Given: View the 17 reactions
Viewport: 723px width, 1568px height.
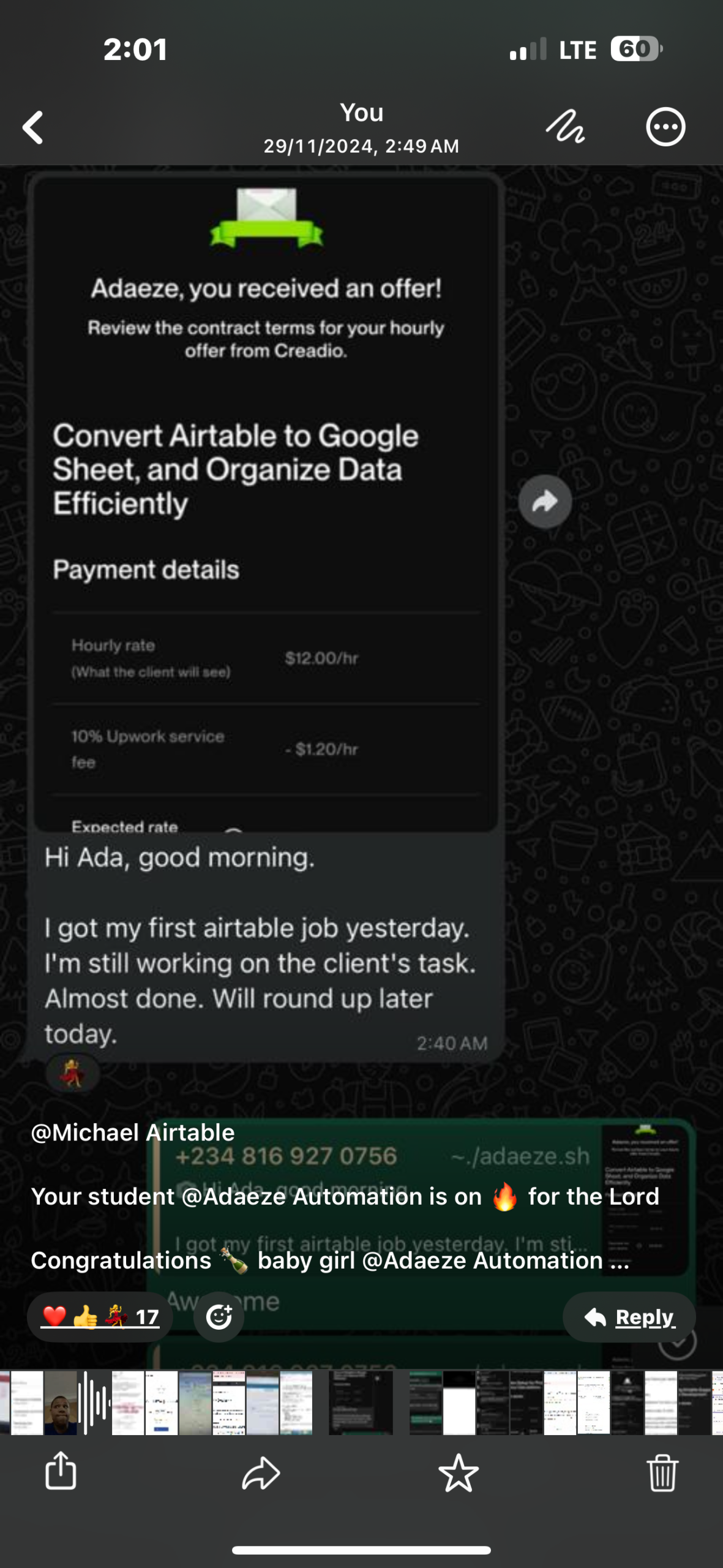Looking at the screenshot, I should (x=100, y=1317).
